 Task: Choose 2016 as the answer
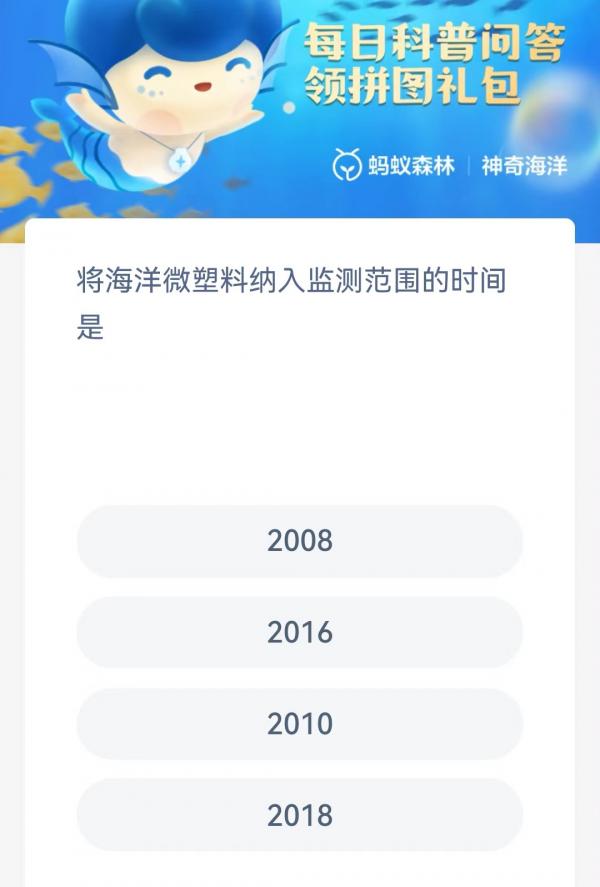click(x=300, y=632)
